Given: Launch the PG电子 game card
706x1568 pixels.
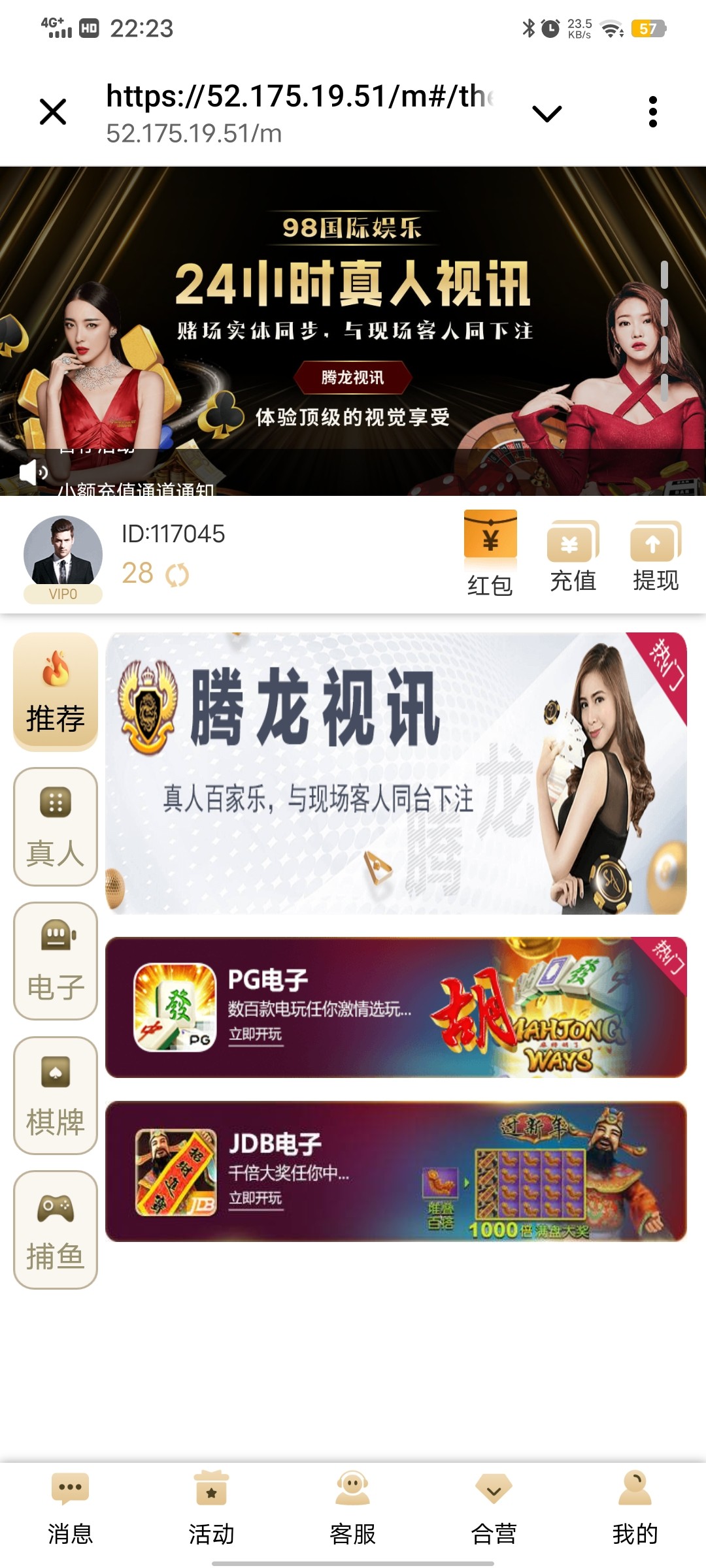Looking at the screenshot, I should [395, 1007].
